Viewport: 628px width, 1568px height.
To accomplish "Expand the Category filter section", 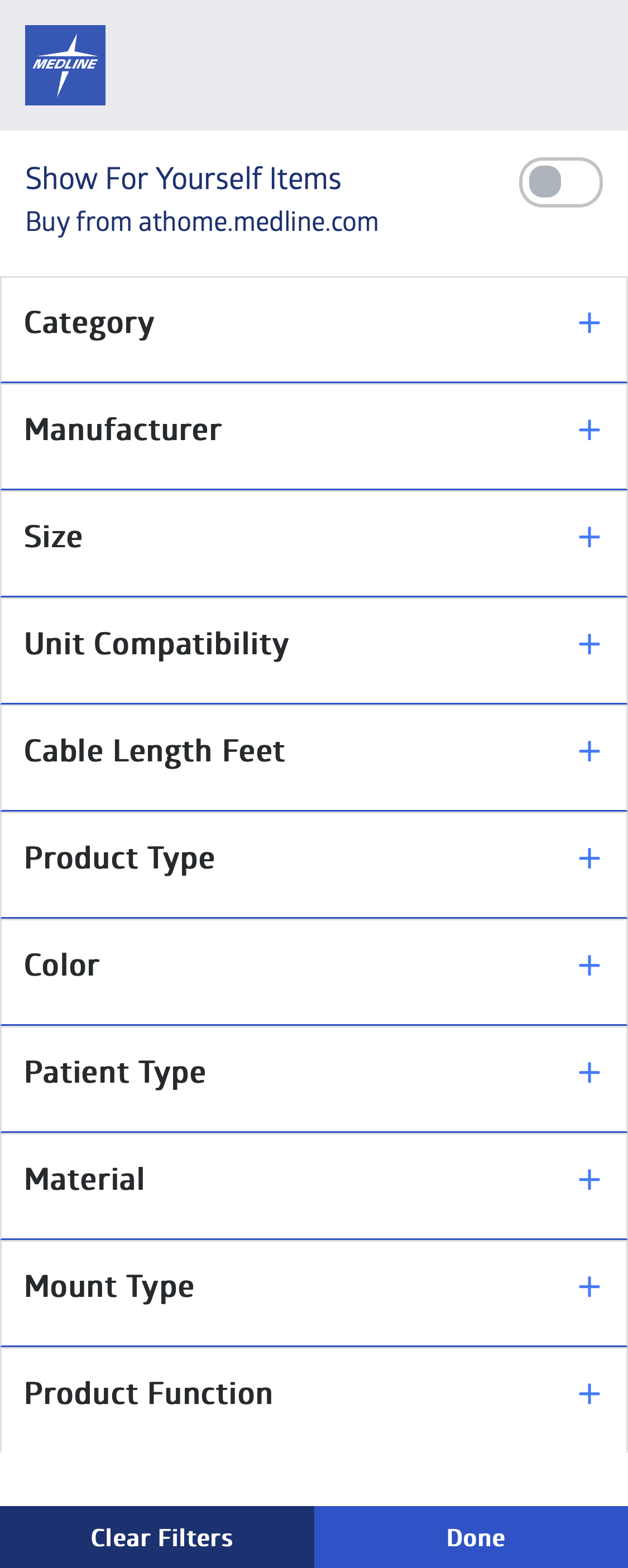I will (x=314, y=322).
